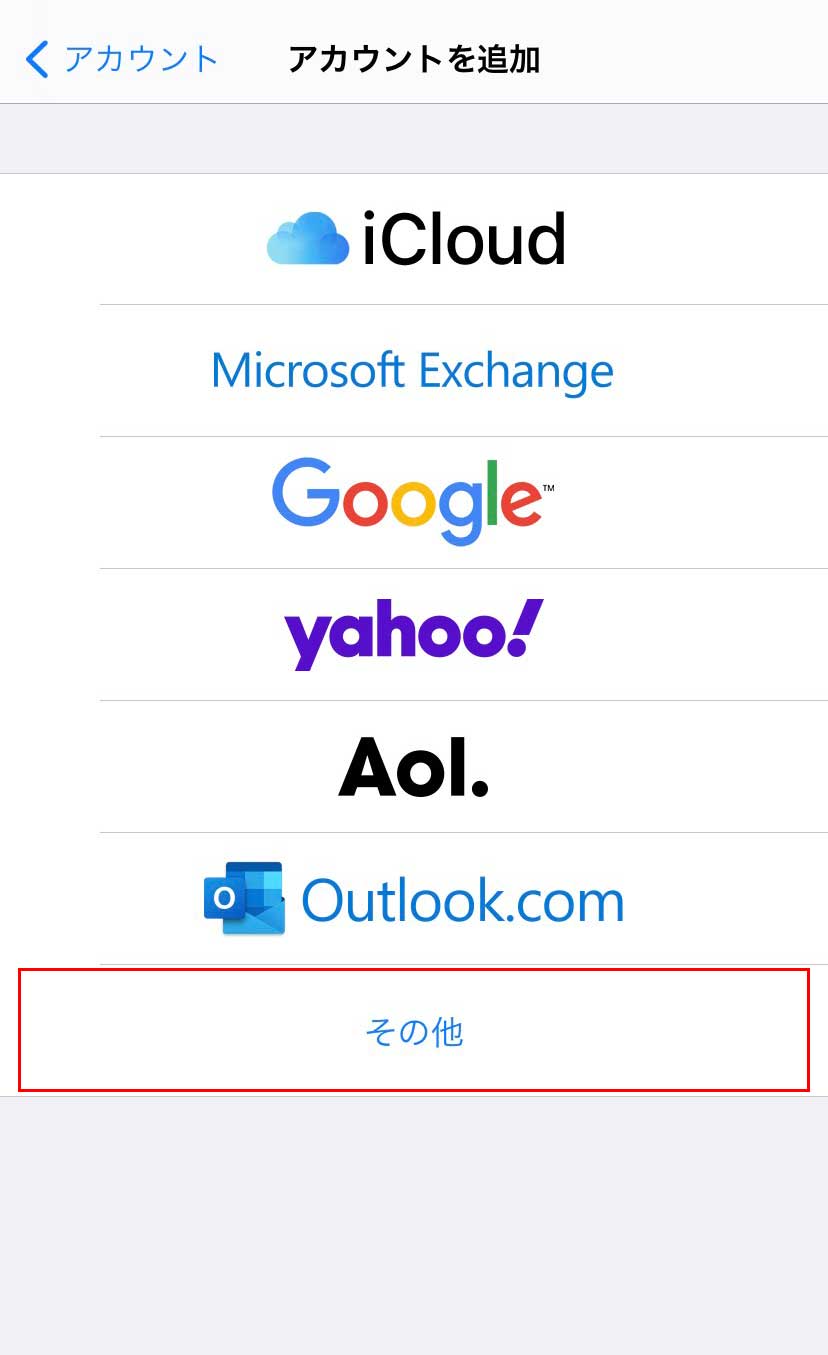
Task: Choose Microsoft Exchange account
Action: click(414, 371)
